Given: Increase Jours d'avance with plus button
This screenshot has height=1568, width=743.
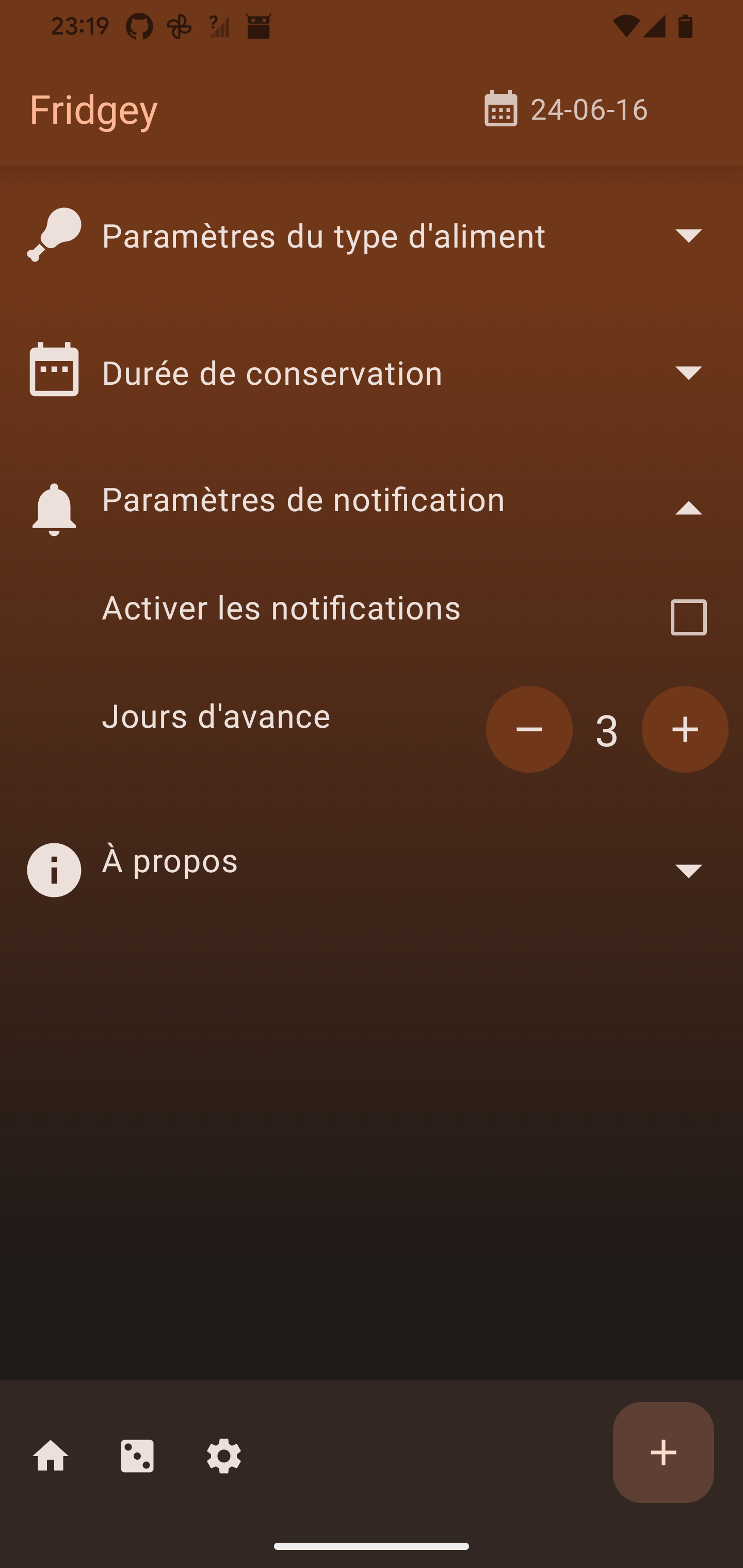Looking at the screenshot, I should (685, 729).
